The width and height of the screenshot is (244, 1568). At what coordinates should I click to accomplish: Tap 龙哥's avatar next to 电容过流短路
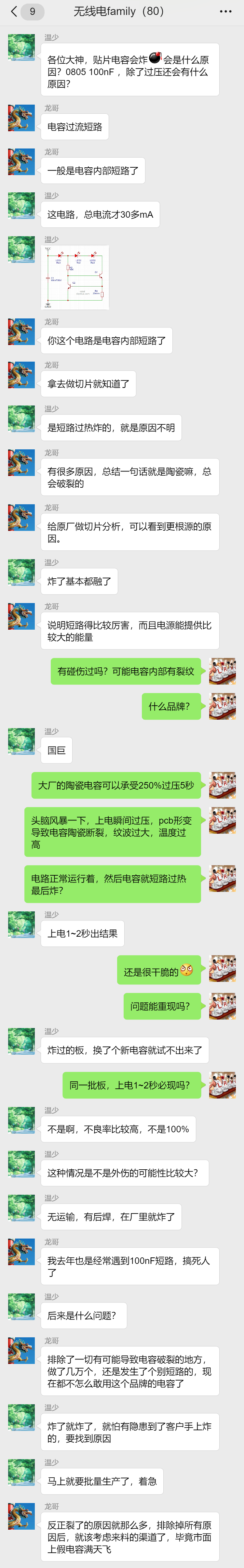21,118
